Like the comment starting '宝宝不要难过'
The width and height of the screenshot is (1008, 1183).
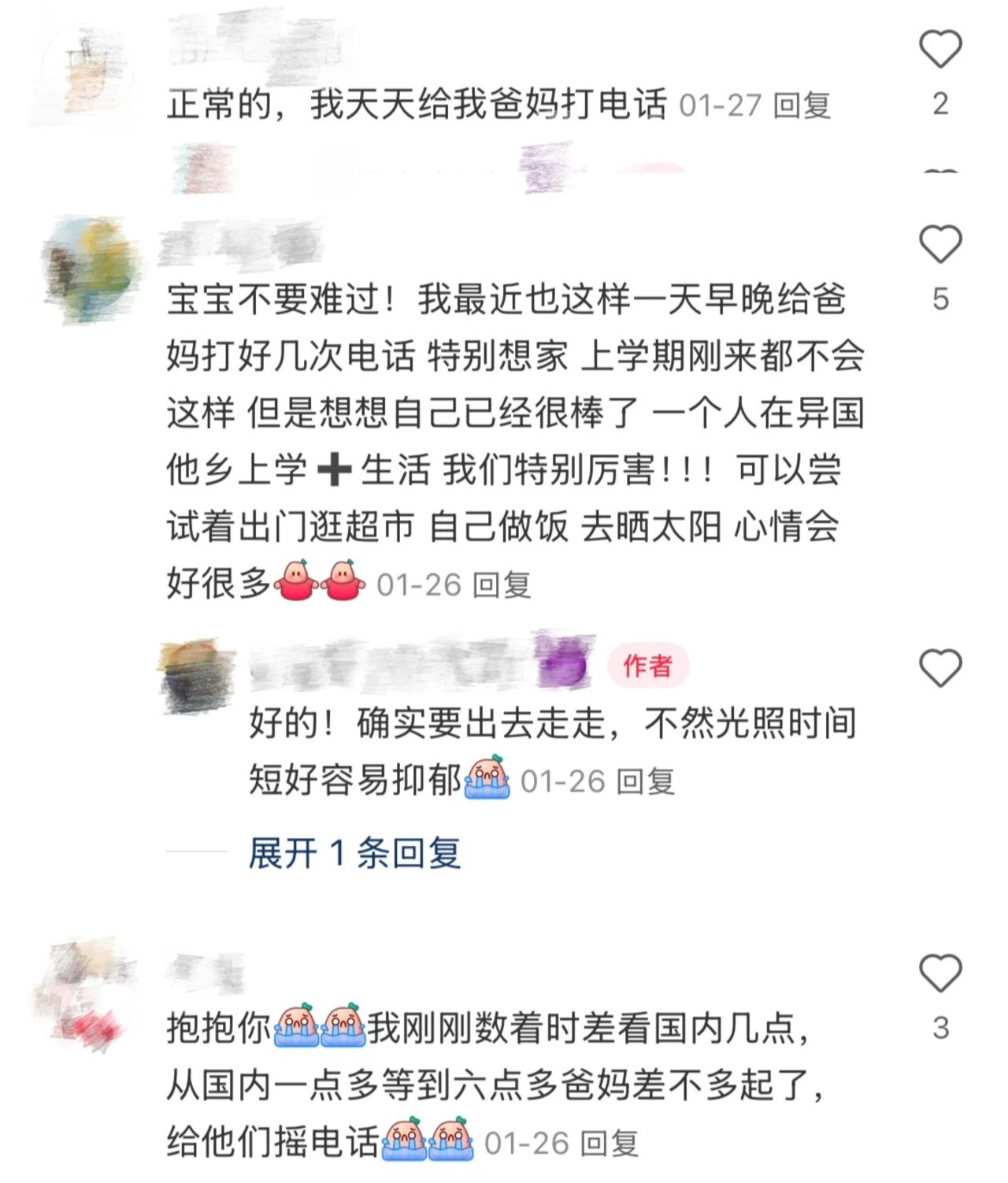[x=940, y=245]
